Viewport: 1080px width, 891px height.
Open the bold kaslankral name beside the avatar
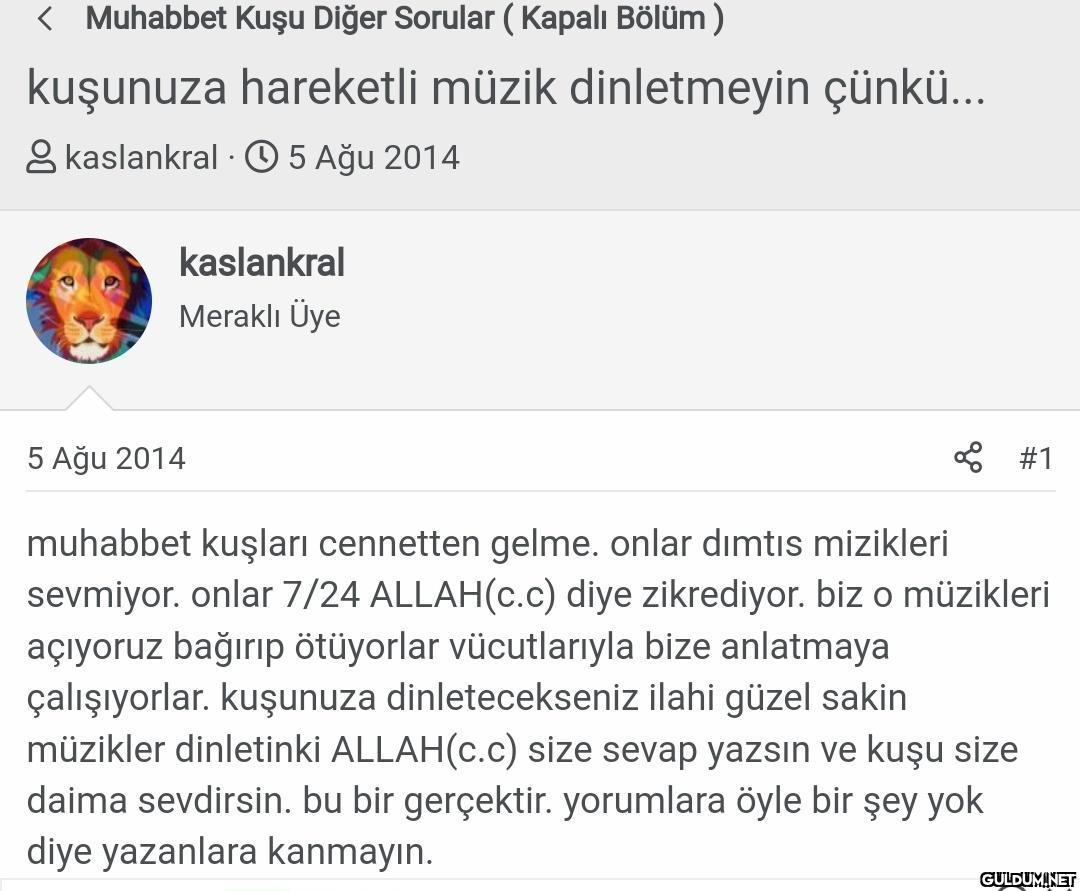pyautogui.click(x=261, y=263)
